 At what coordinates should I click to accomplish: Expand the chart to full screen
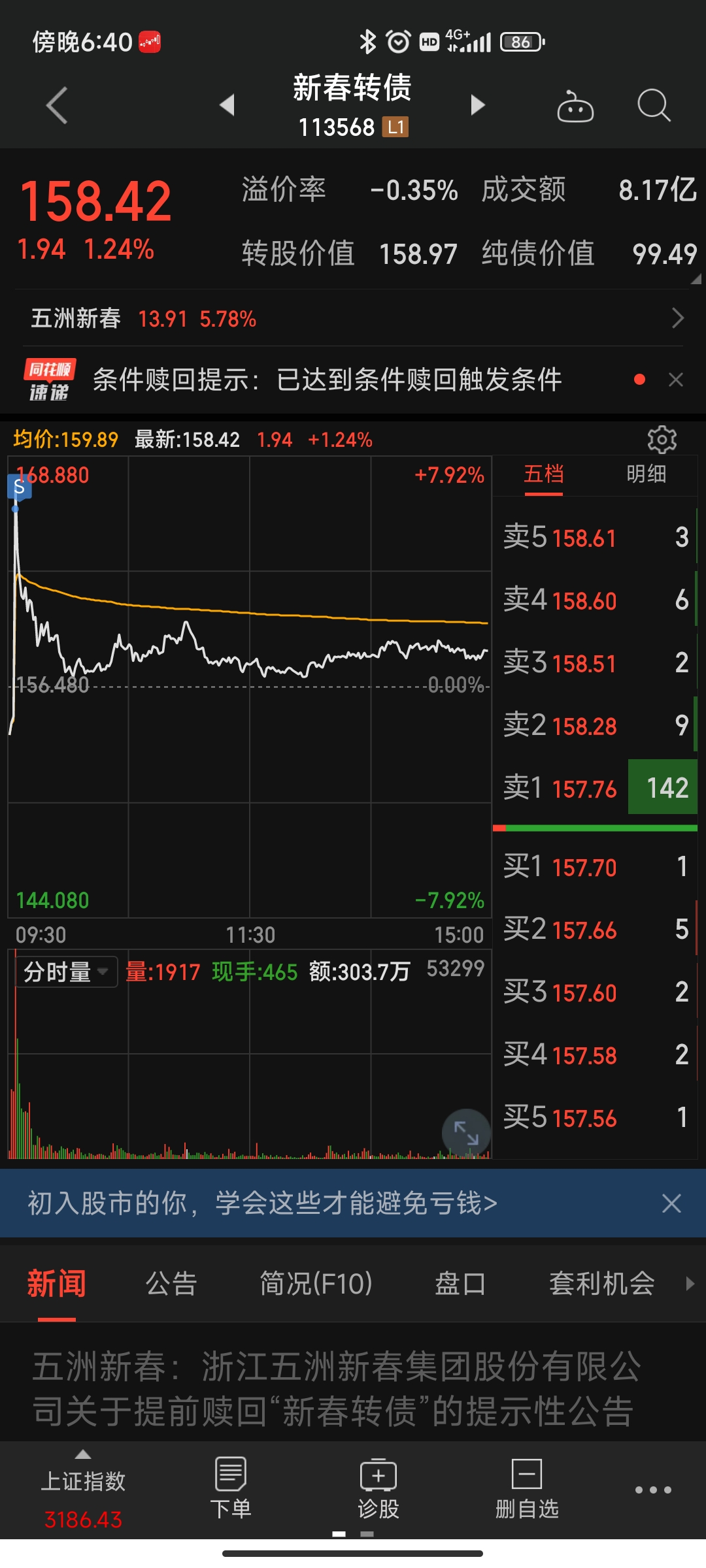(466, 1133)
